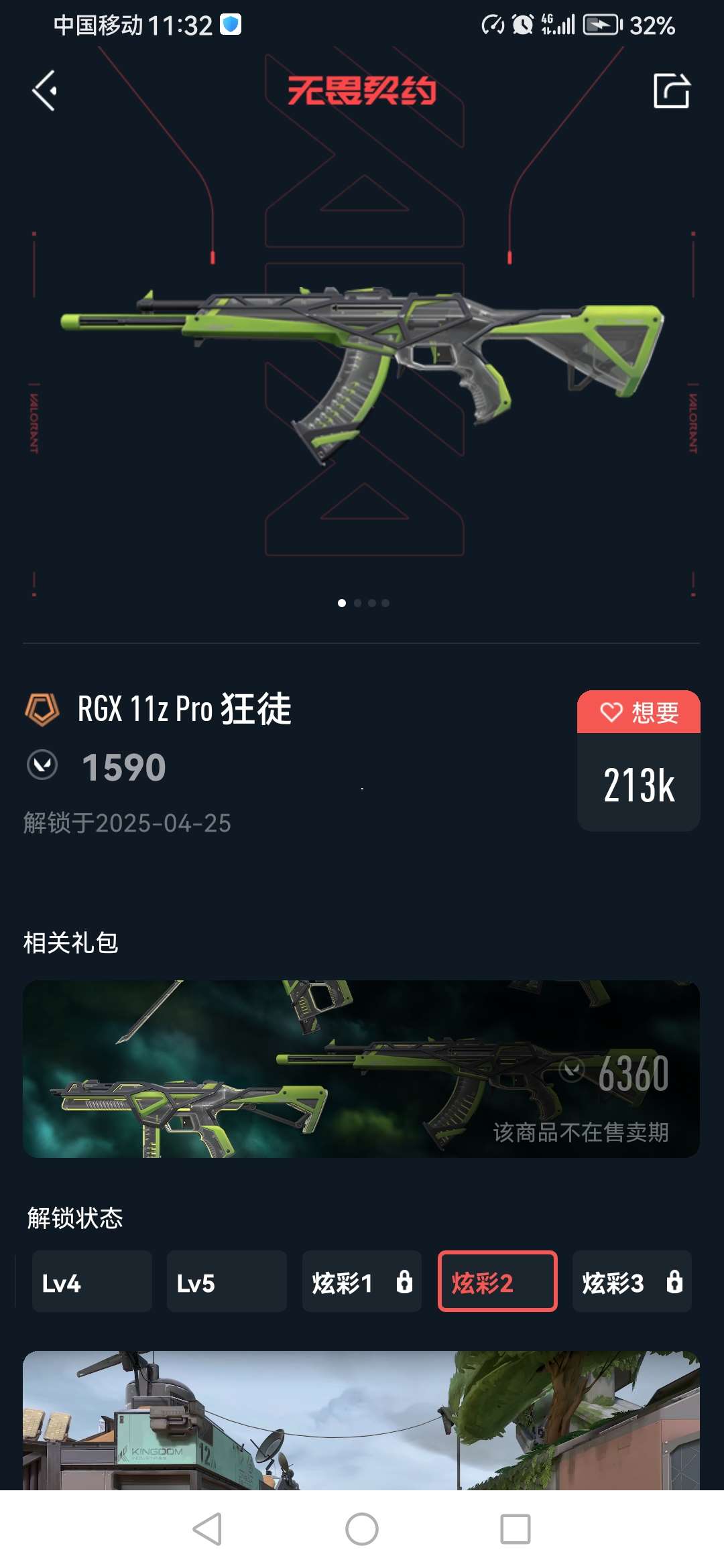
Task: Switch to the 炫彩3 variant
Action: pos(631,1281)
